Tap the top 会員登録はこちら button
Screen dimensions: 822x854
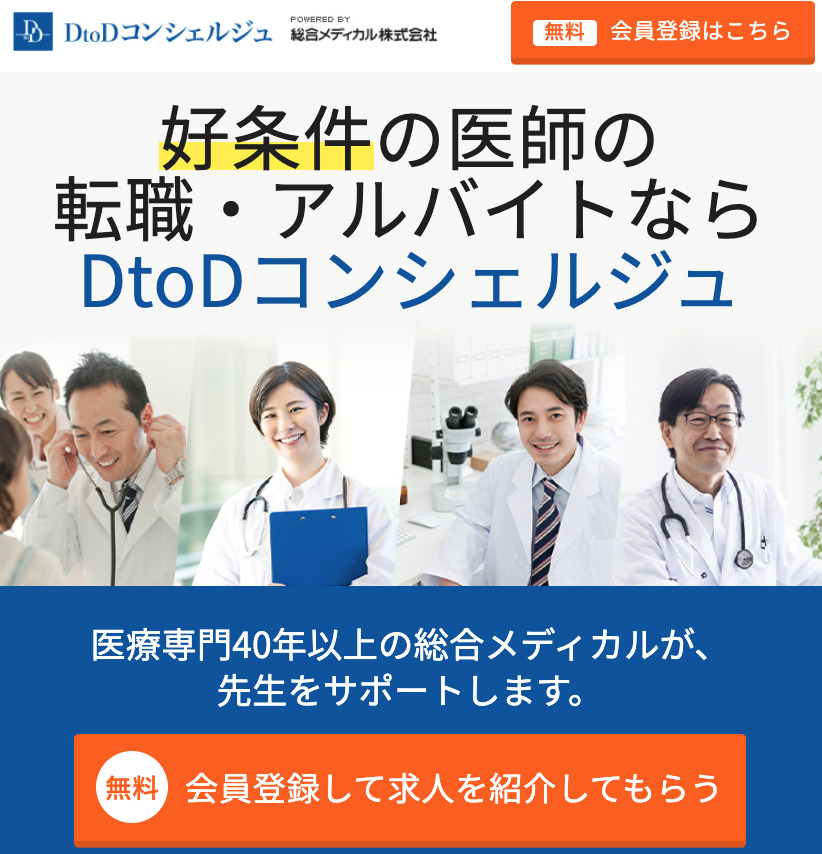(x=662, y=32)
